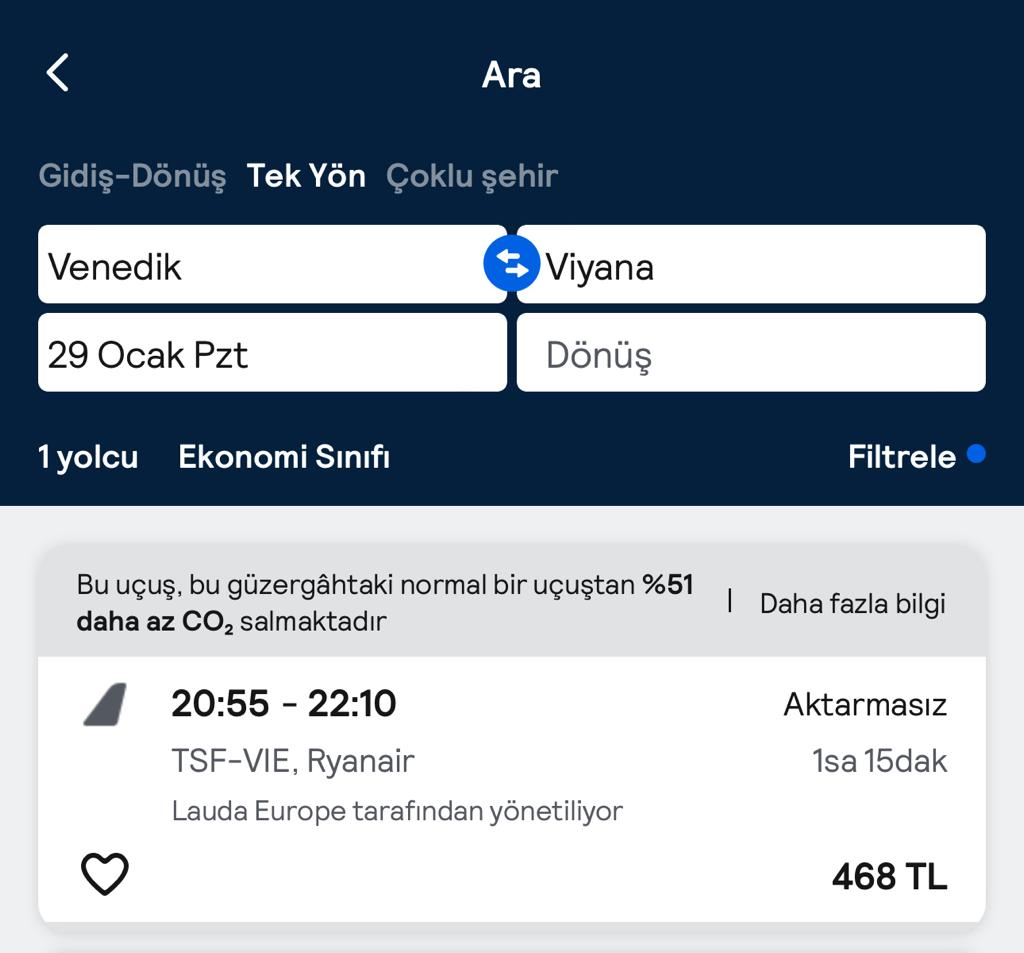Image resolution: width=1024 pixels, height=953 pixels.
Task: Change the 1 yolcu passenger count
Action: pos(88,457)
